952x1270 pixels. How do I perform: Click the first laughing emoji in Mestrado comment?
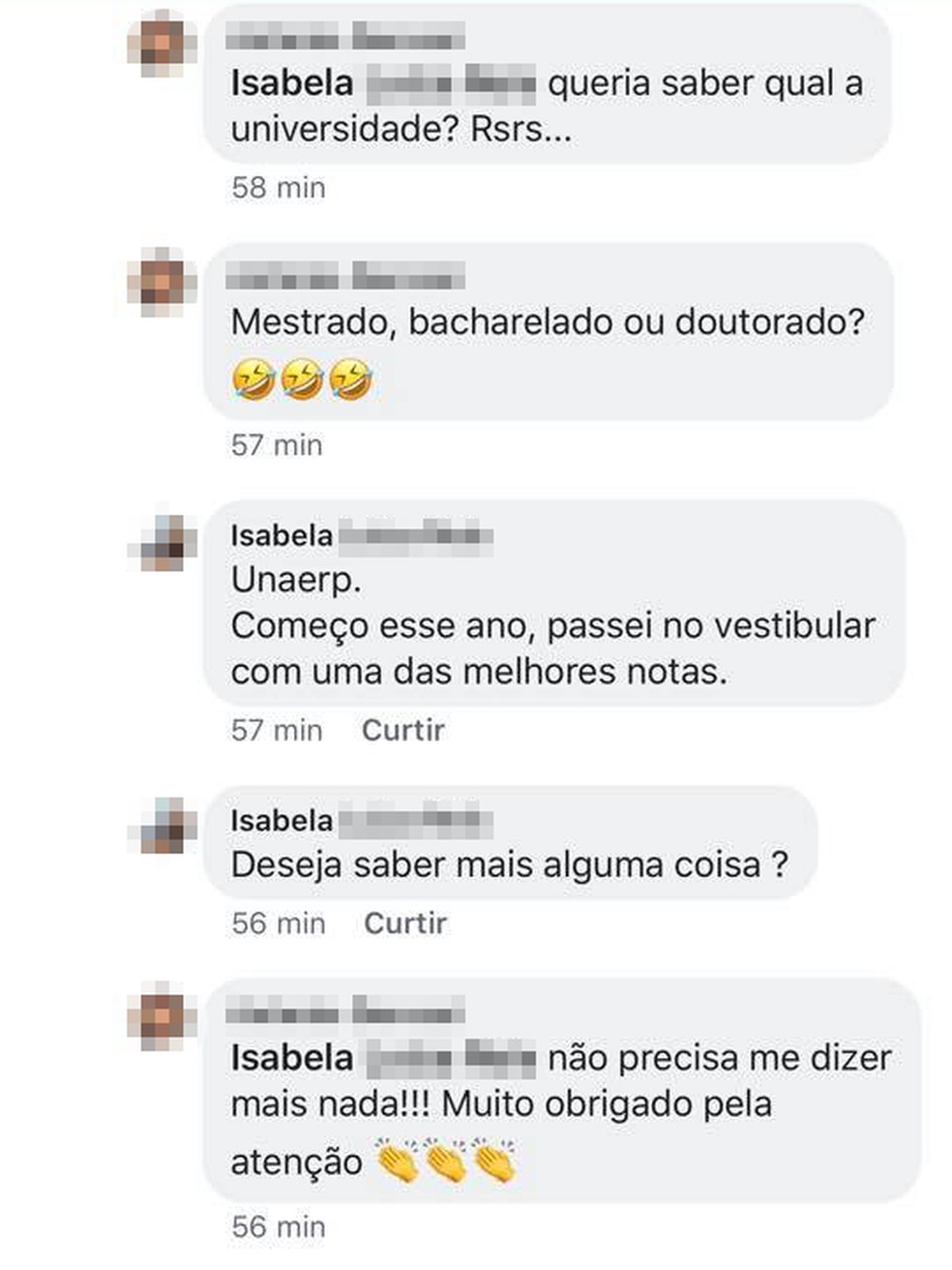tap(253, 380)
